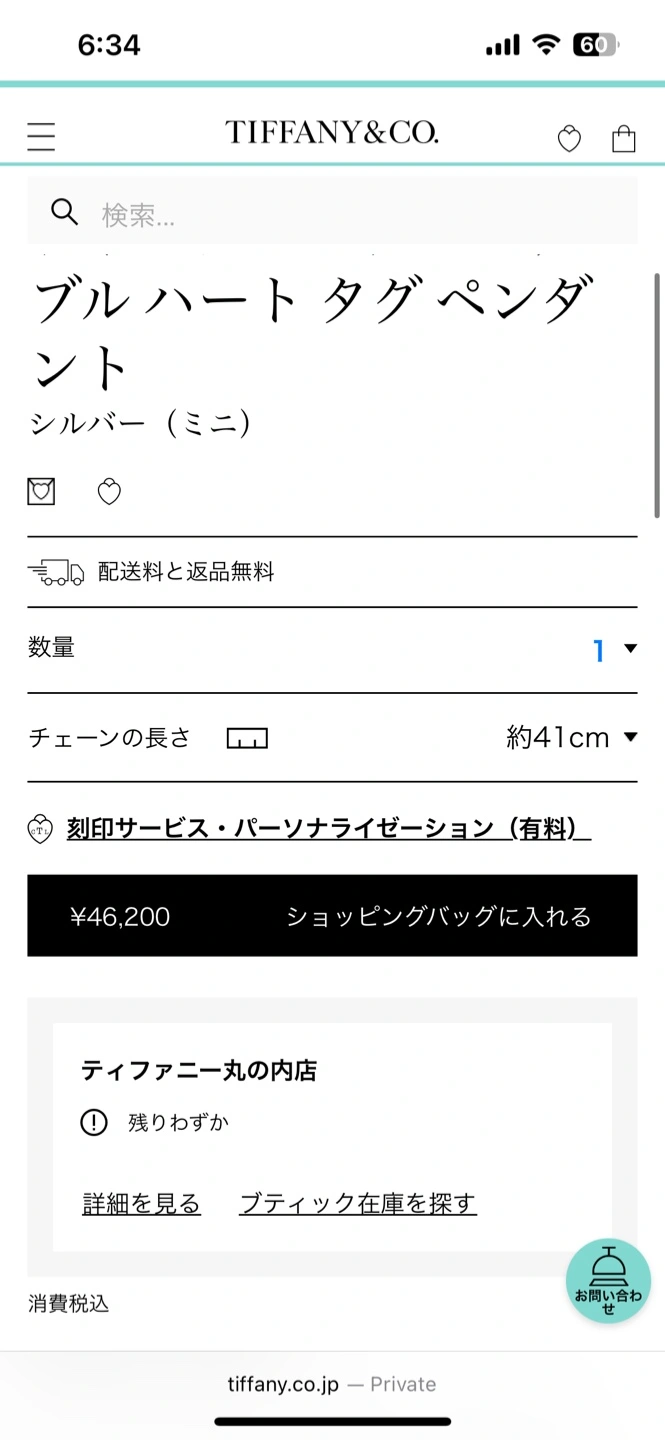Change chain length from 約41cm

(572, 738)
